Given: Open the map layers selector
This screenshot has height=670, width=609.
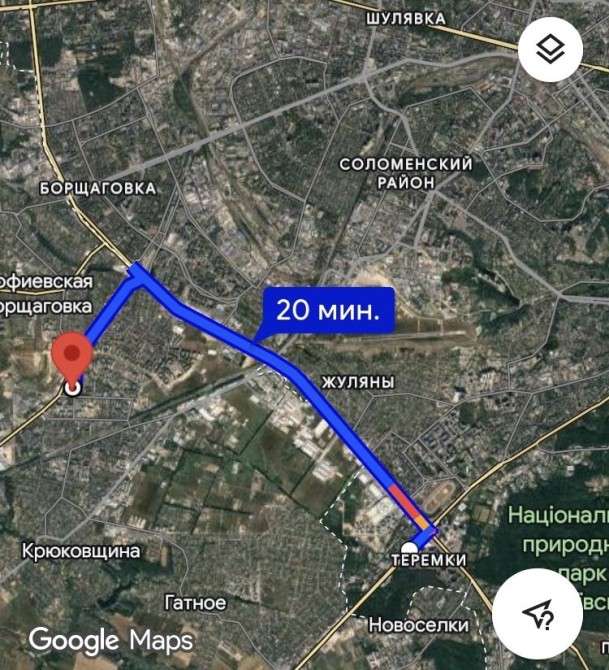Looking at the screenshot, I should 551,49.
